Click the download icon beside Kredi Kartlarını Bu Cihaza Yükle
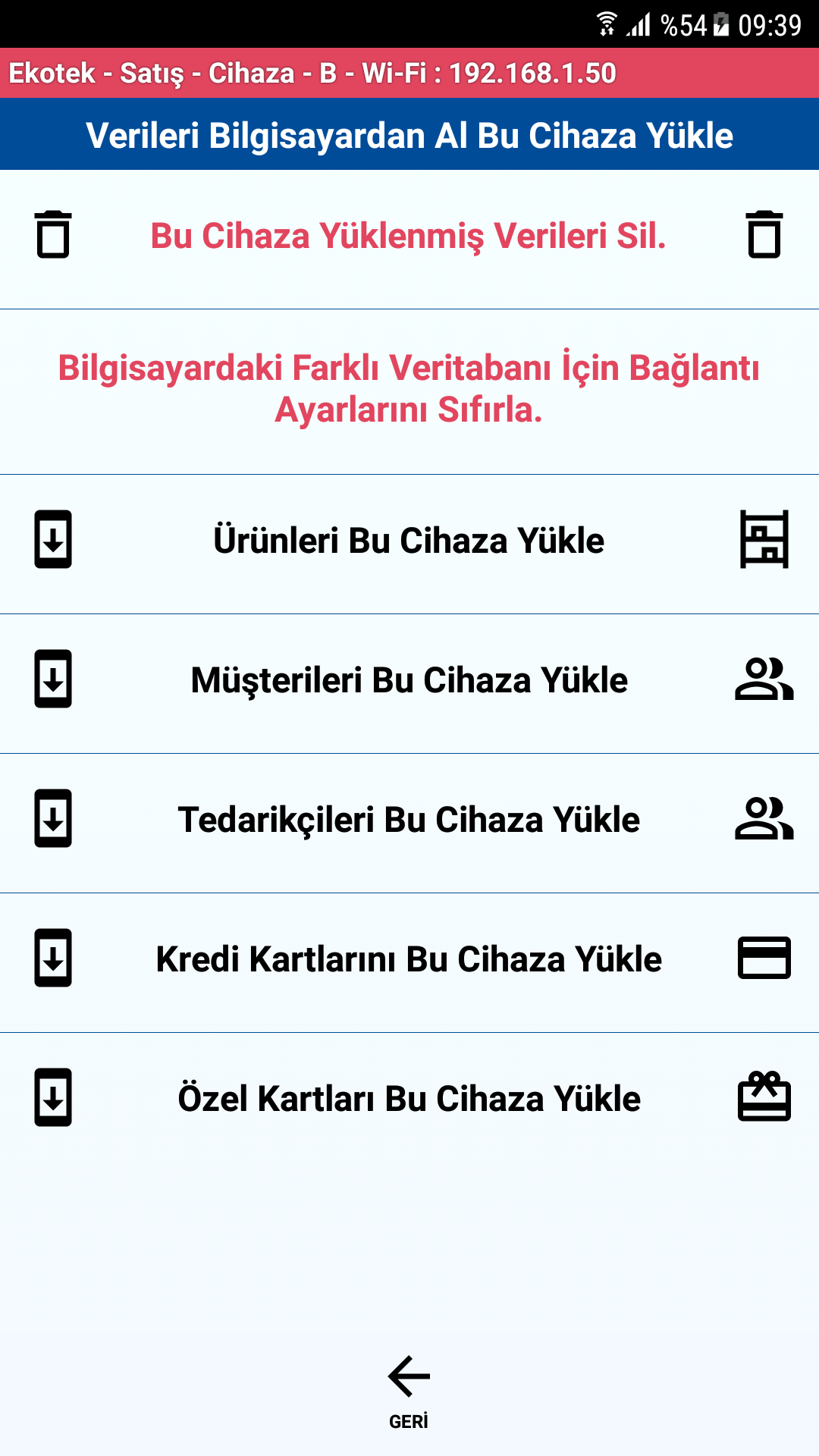Image resolution: width=819 pixels, height=1456 pixels. pyautogui.click(x=53, y=959)
